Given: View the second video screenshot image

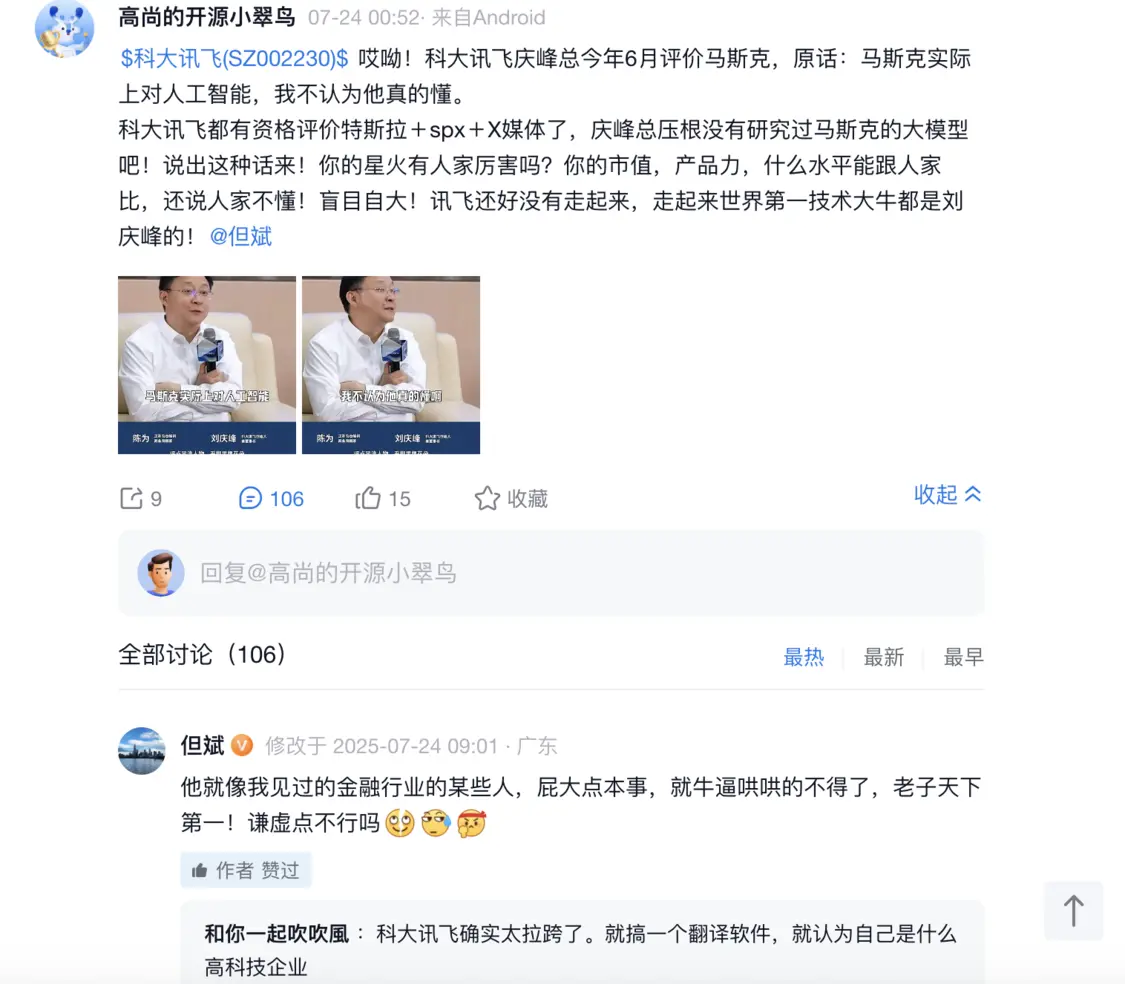Looking at the screenshot, I should click(391, 365).
